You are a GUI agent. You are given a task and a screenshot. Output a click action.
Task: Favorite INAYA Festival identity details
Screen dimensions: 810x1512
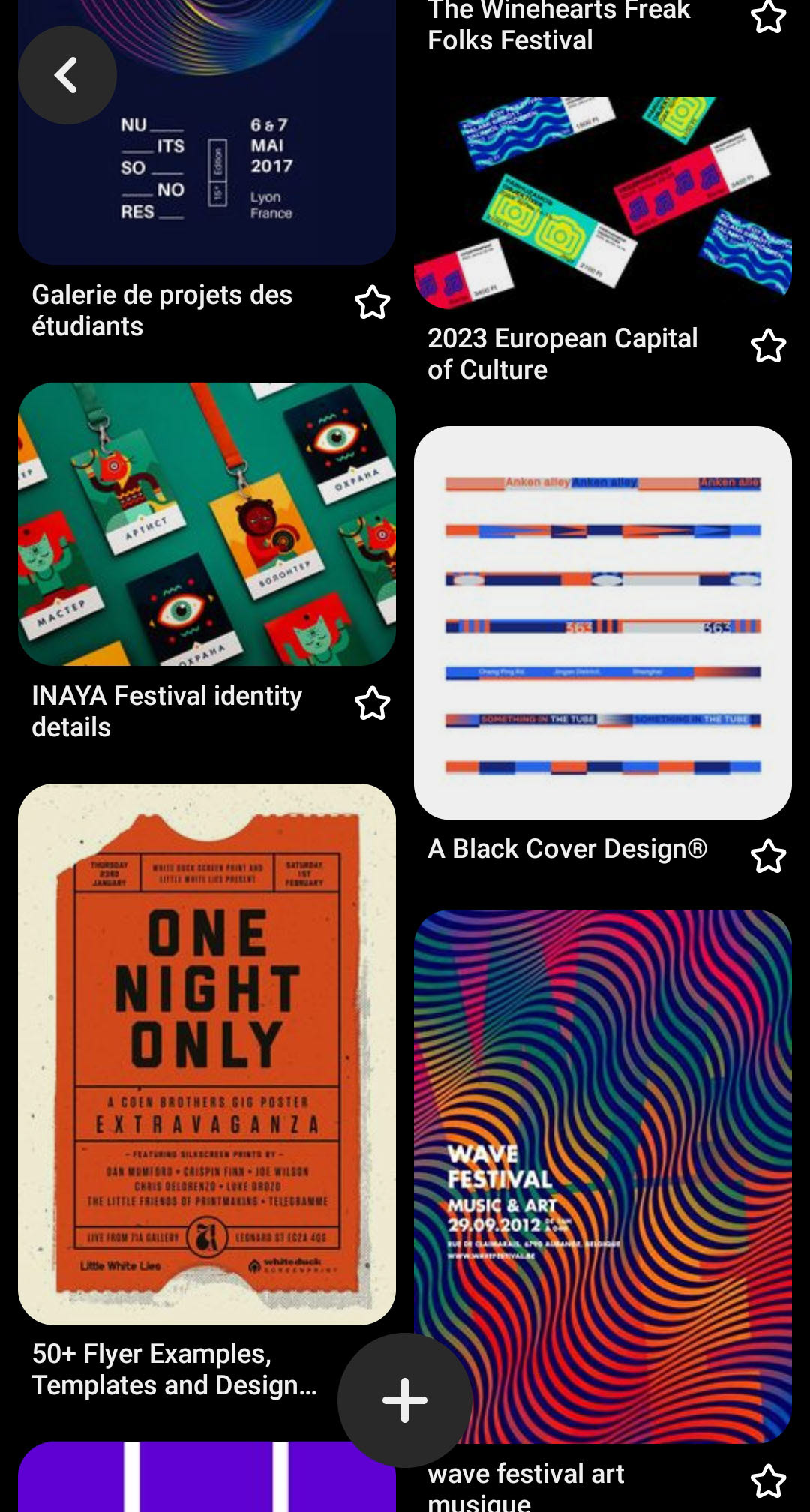point(373,703)
